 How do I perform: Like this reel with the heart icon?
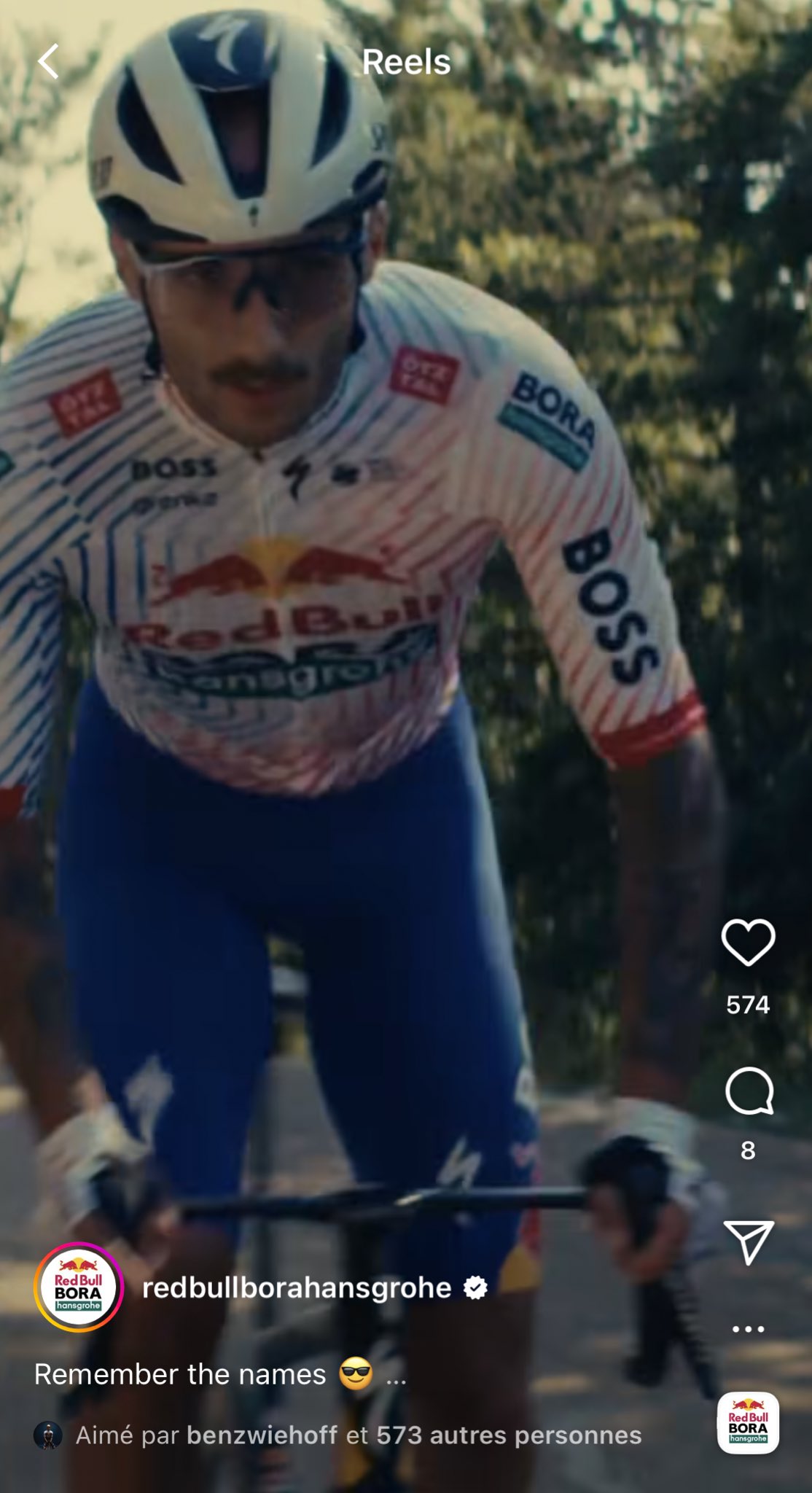tap(748, 942)
